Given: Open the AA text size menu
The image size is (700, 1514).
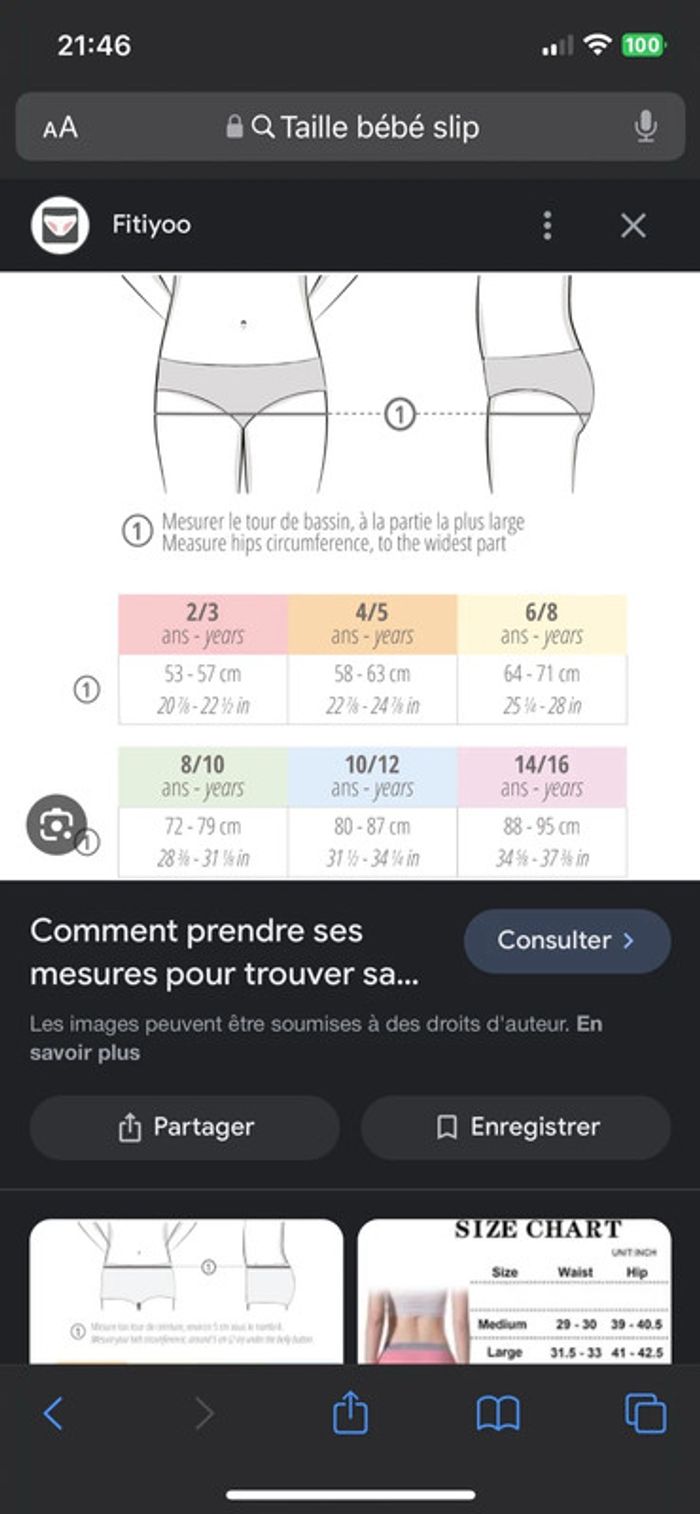Looking at the screenshot, I should coord(60,128).
